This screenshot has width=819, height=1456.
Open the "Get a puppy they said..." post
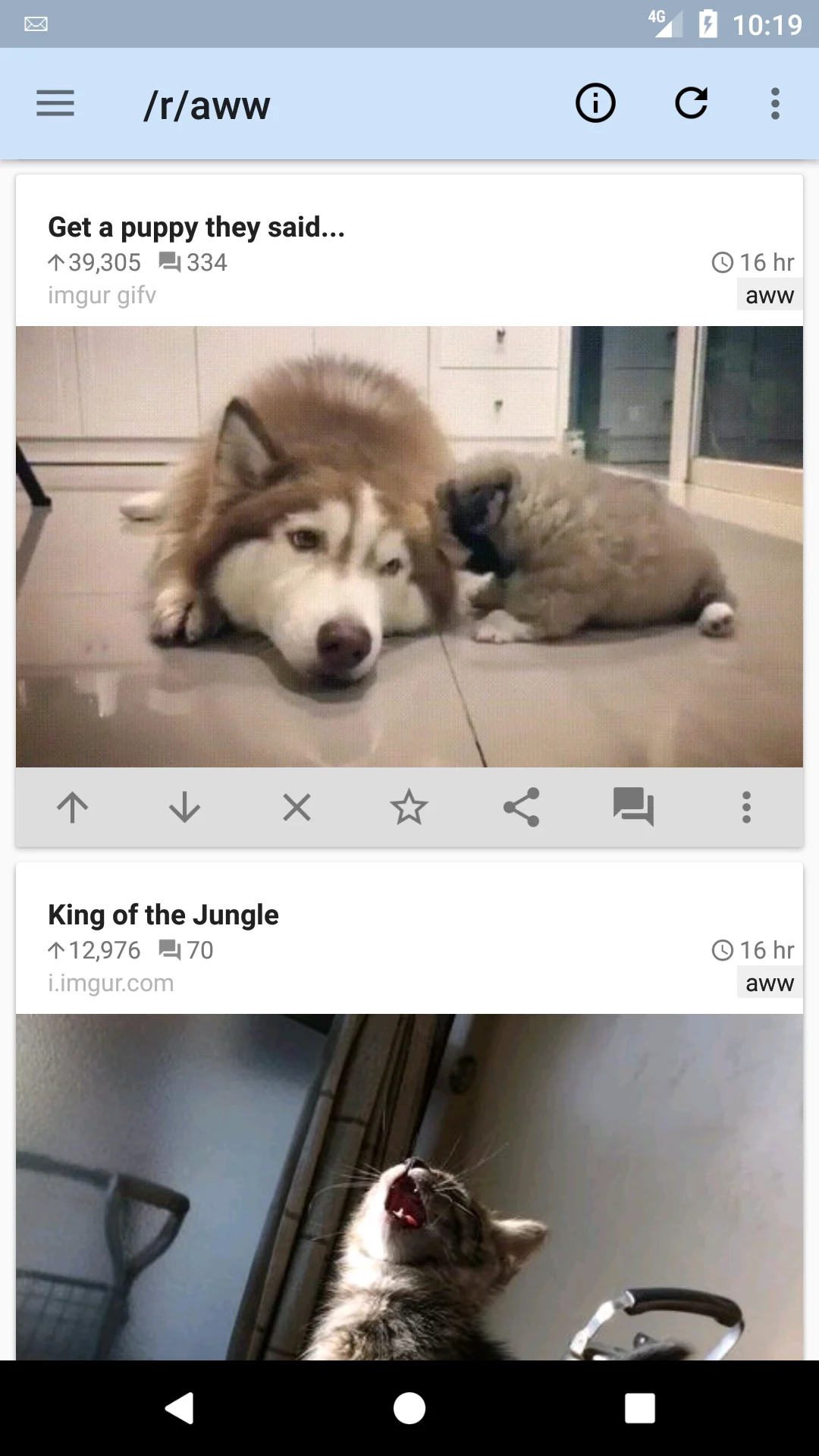pos(196,227)
